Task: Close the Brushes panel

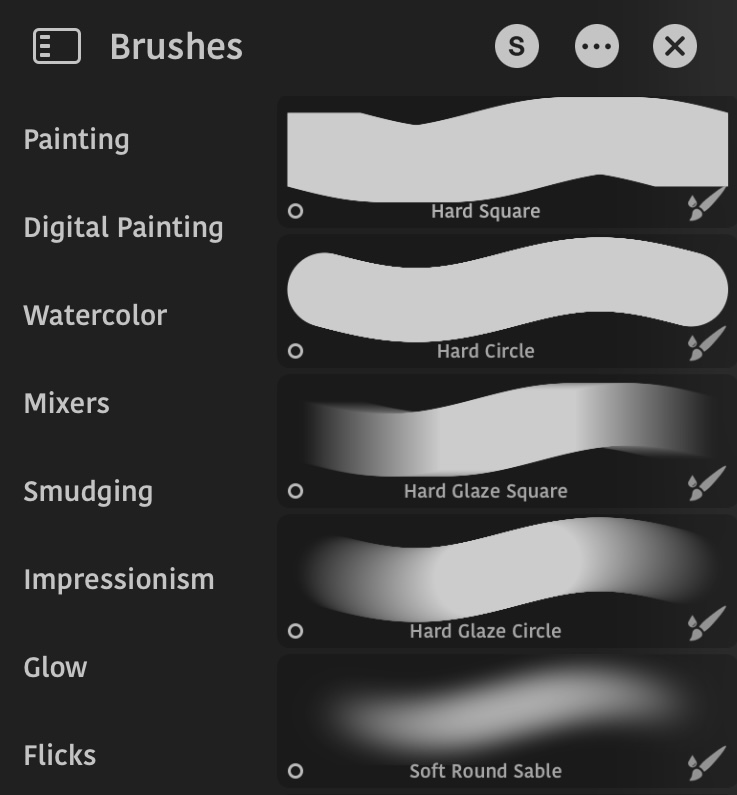Action: click(675, 46)
